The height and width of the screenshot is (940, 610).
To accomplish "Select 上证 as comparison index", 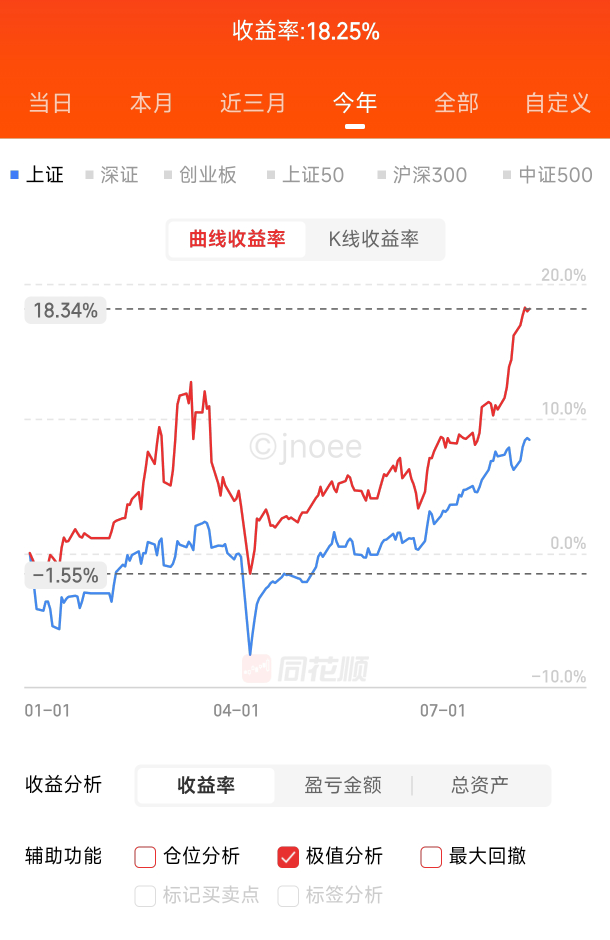I will [37, 175].
